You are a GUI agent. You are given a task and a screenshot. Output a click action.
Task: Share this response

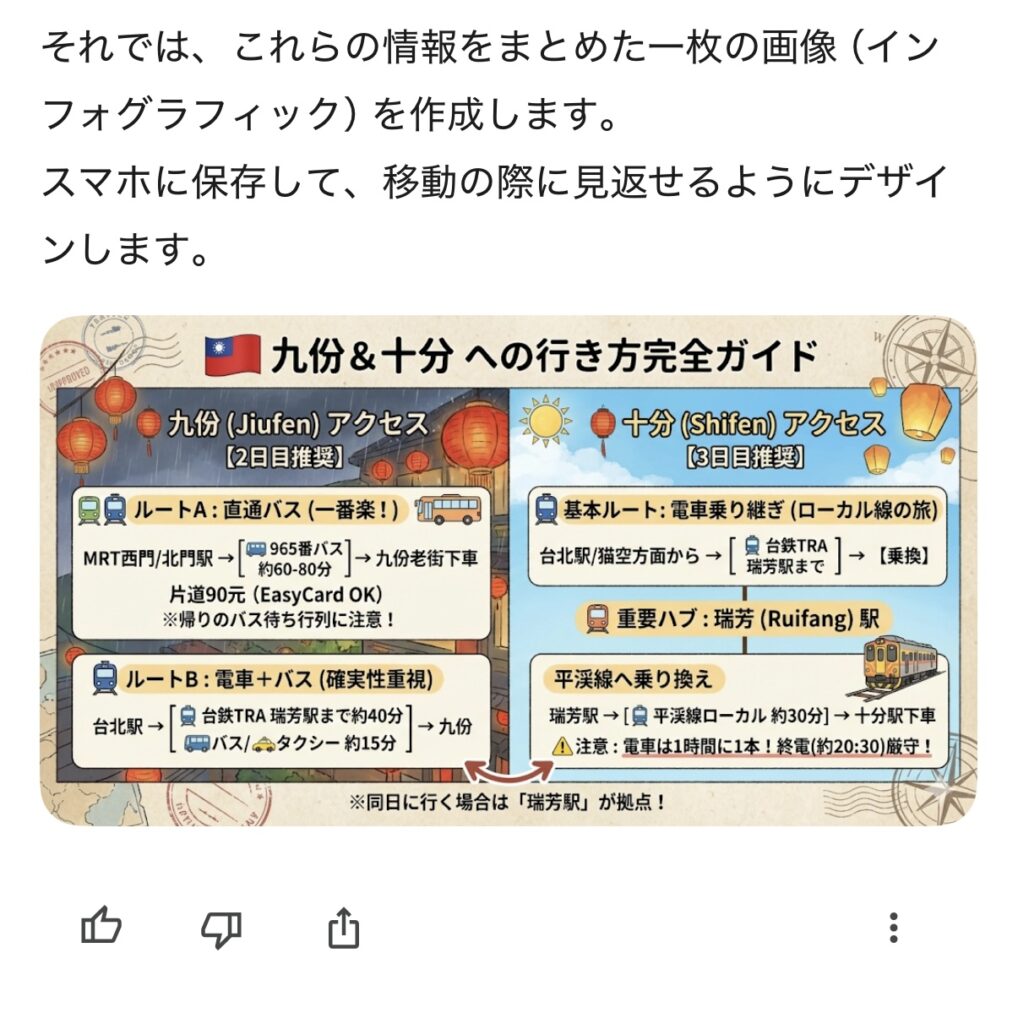tap(343, 927)
